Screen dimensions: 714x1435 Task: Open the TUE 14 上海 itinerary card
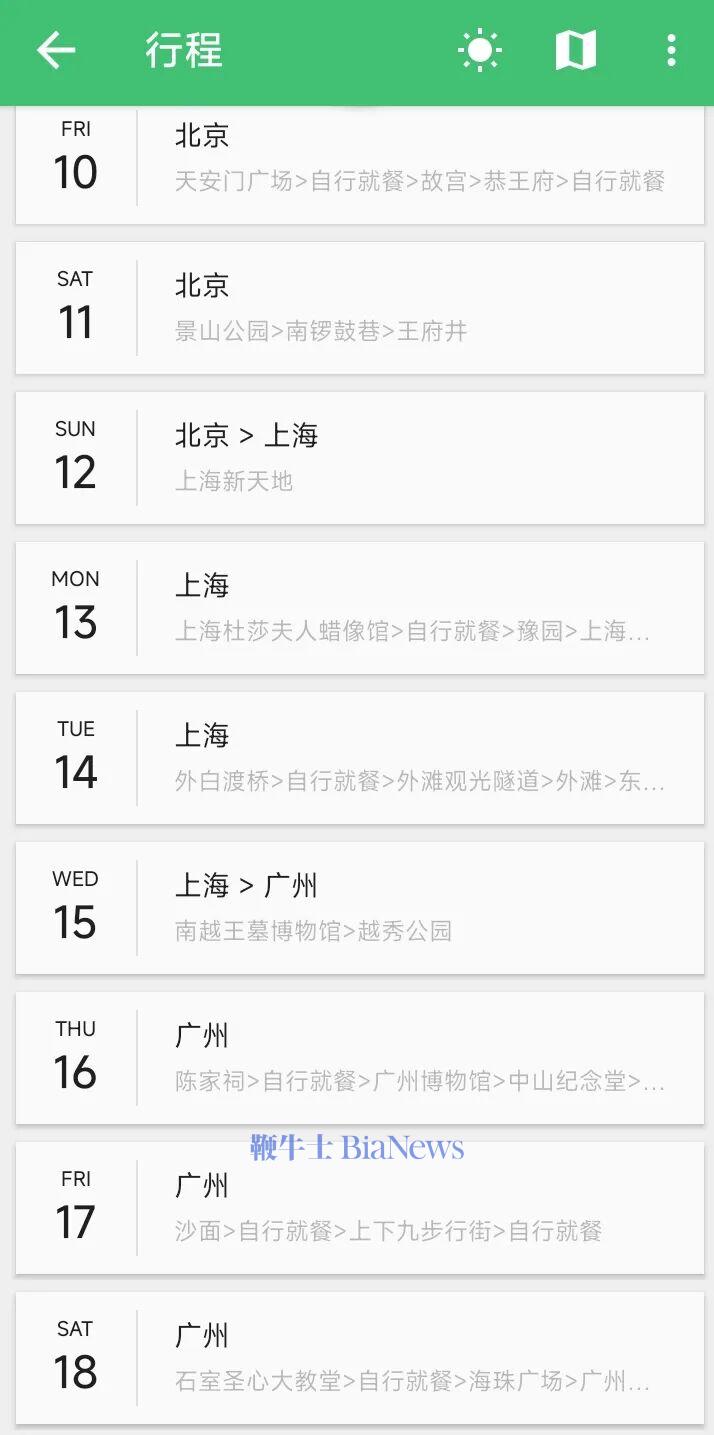360,758
